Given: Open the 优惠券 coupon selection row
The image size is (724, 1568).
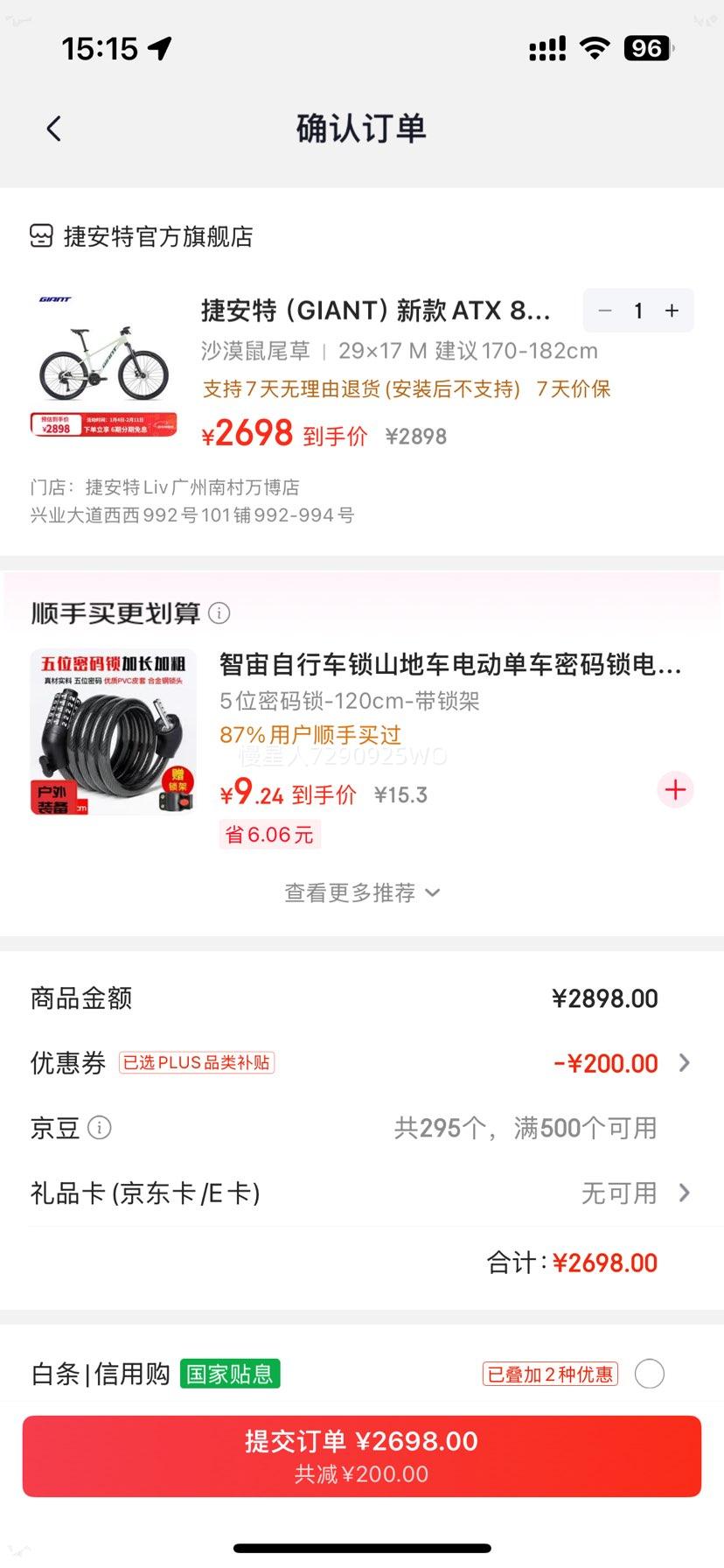Looking at the screenshot, I should point(361,1063).
